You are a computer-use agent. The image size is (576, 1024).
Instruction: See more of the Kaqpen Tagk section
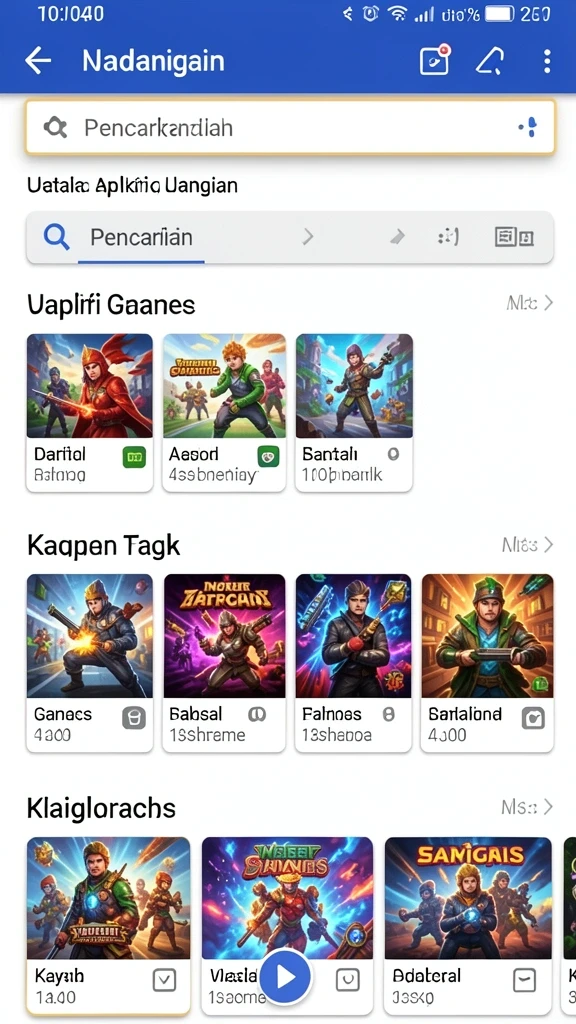528,544
